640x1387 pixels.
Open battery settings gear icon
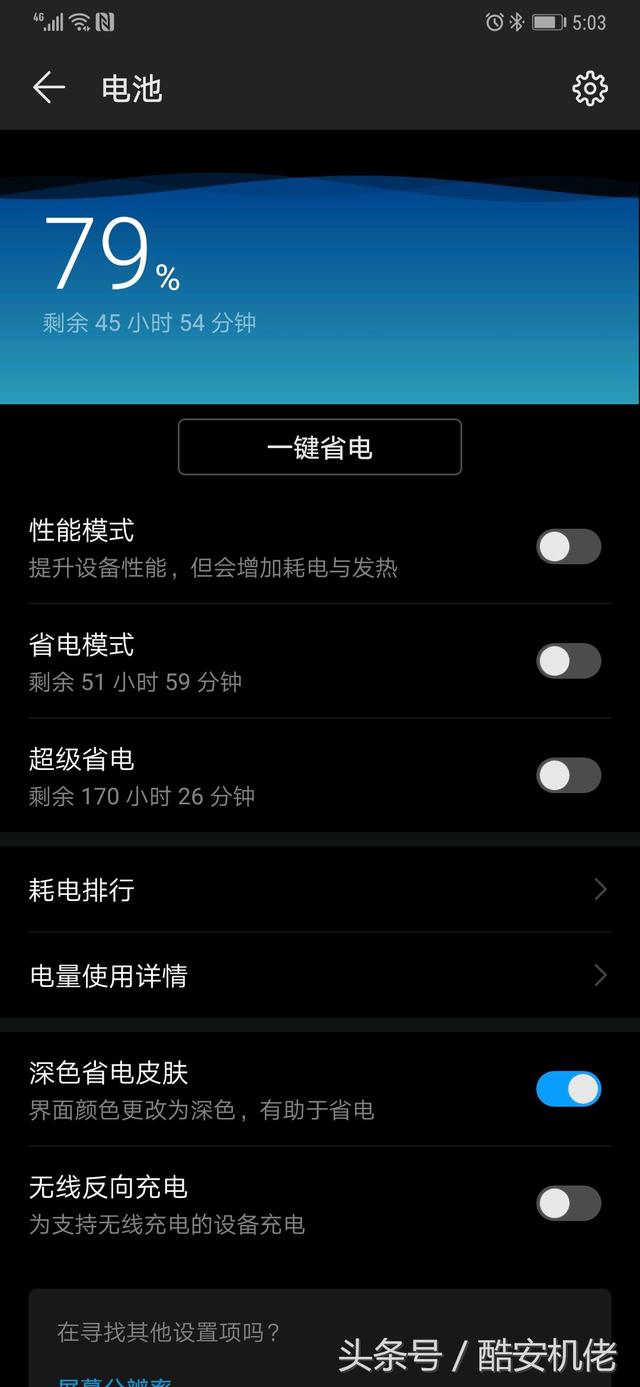[x=590, y=88]
